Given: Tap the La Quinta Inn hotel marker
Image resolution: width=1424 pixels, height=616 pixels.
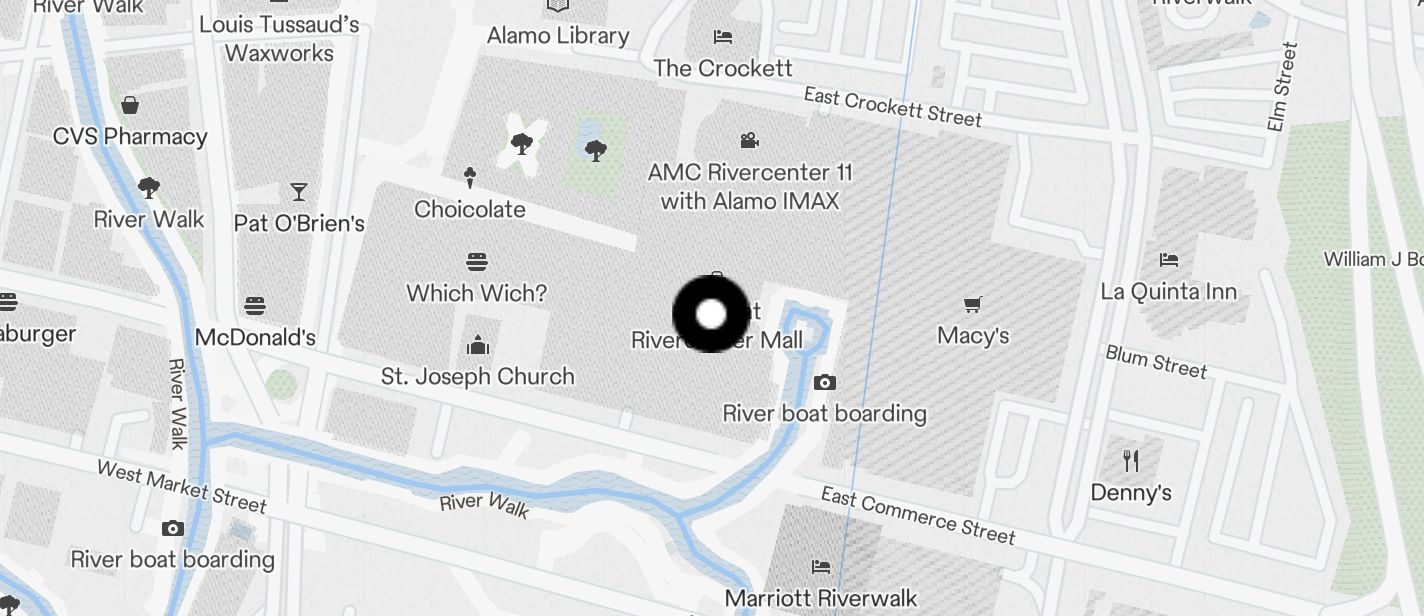Looking at the screenshot, I should point(1168,260).
